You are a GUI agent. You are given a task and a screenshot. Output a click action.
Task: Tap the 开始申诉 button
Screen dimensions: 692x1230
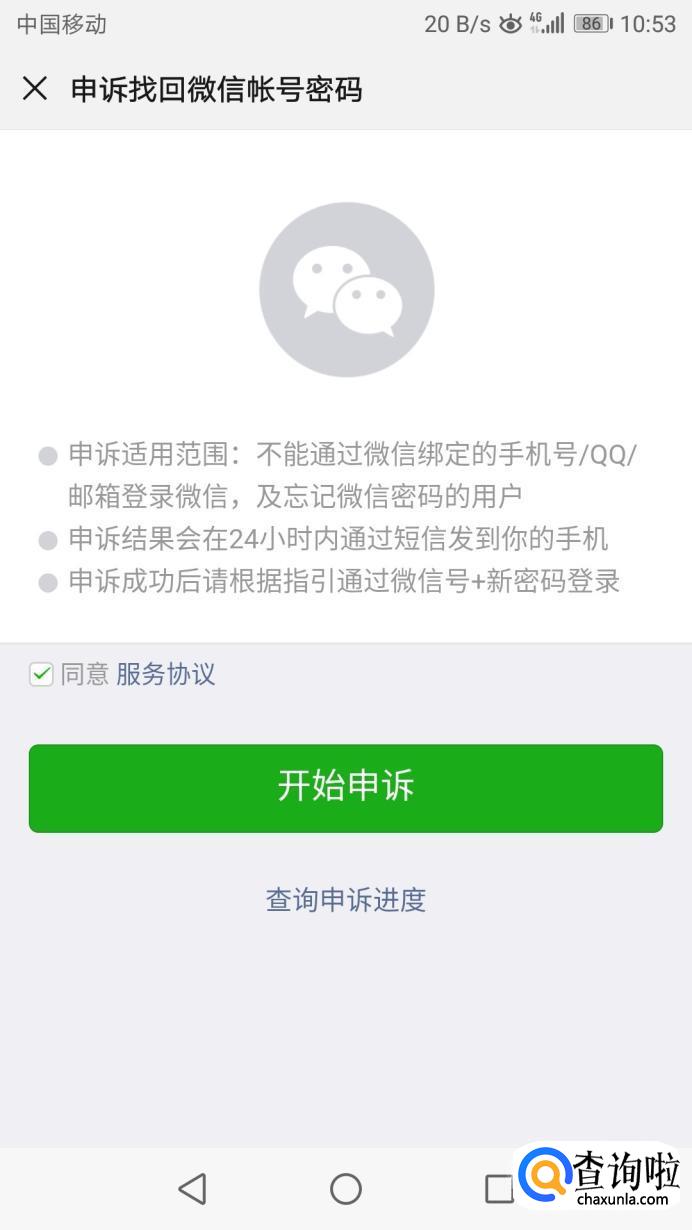pyautogui.click(x=346, y=788)
